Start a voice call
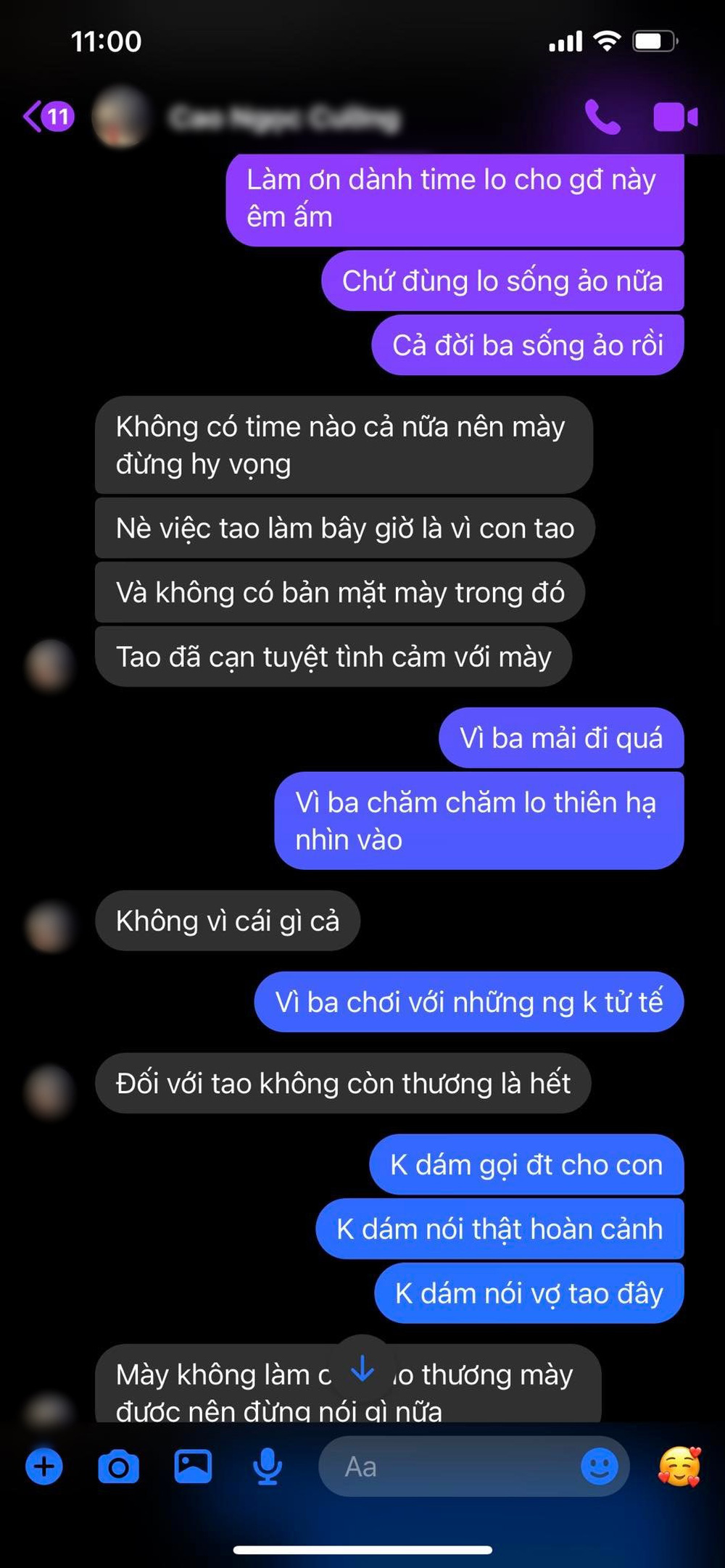 [x=602, y=117]
